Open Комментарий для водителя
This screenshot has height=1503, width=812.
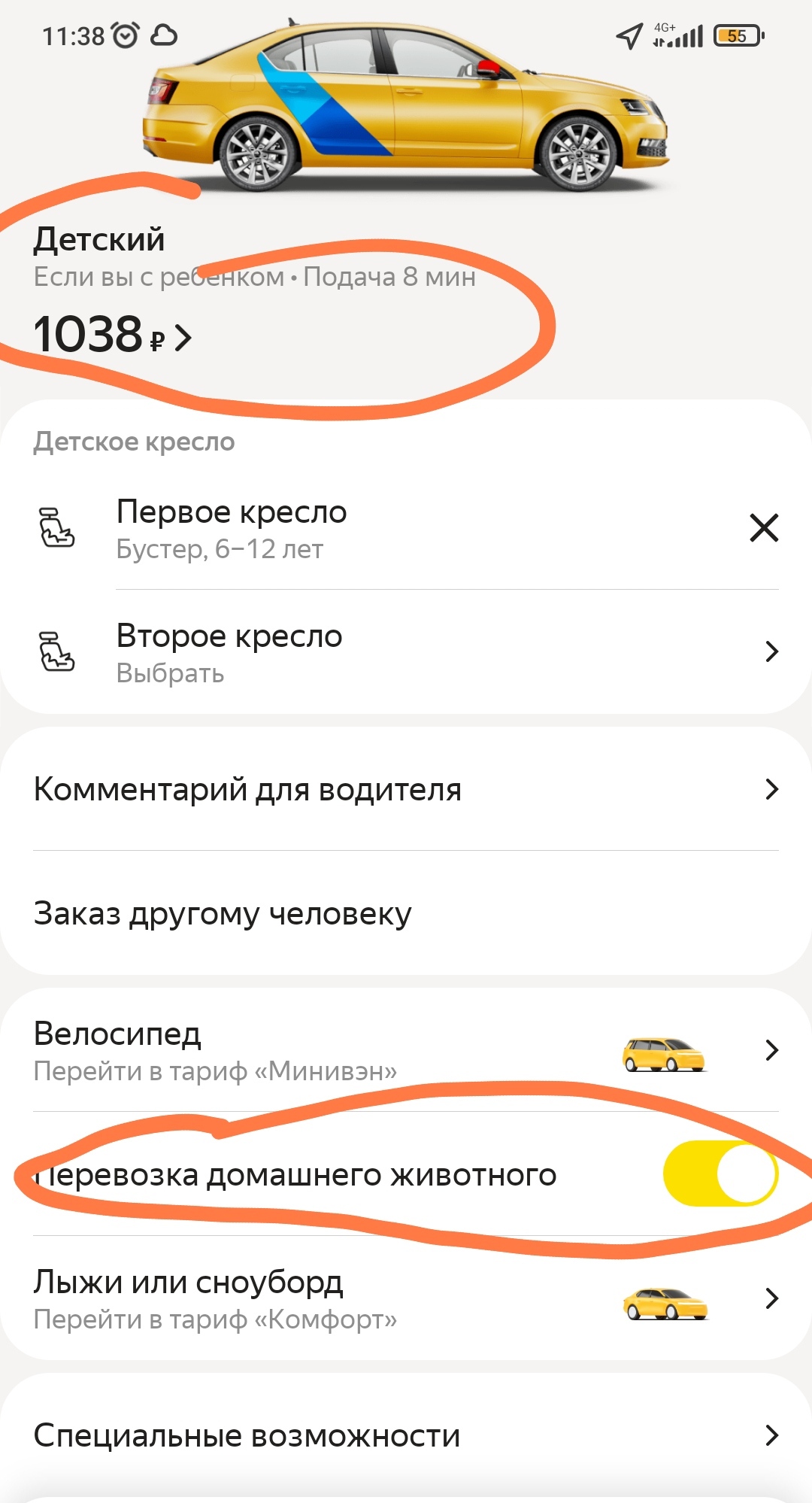point(406,789)
